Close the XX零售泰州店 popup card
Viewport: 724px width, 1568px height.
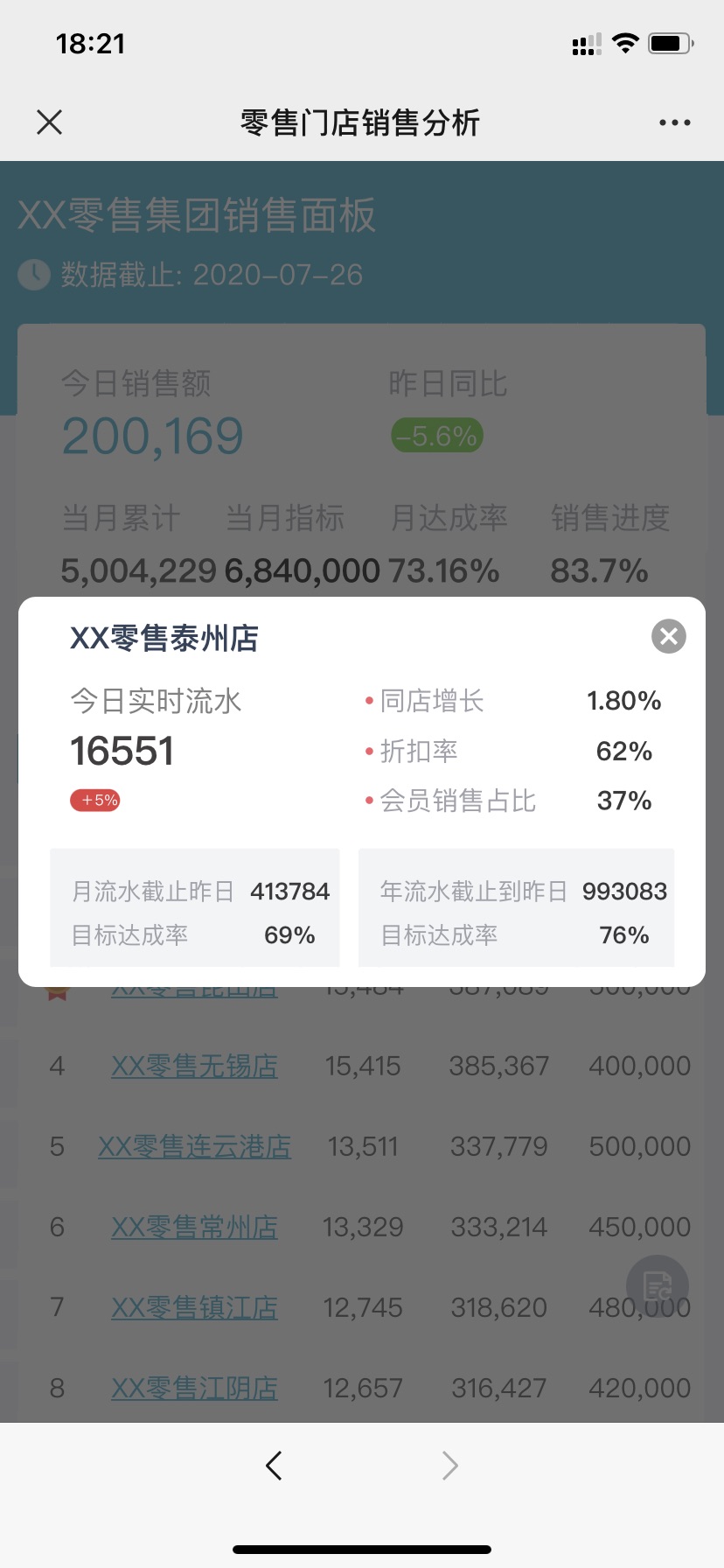tap(669, 636)
